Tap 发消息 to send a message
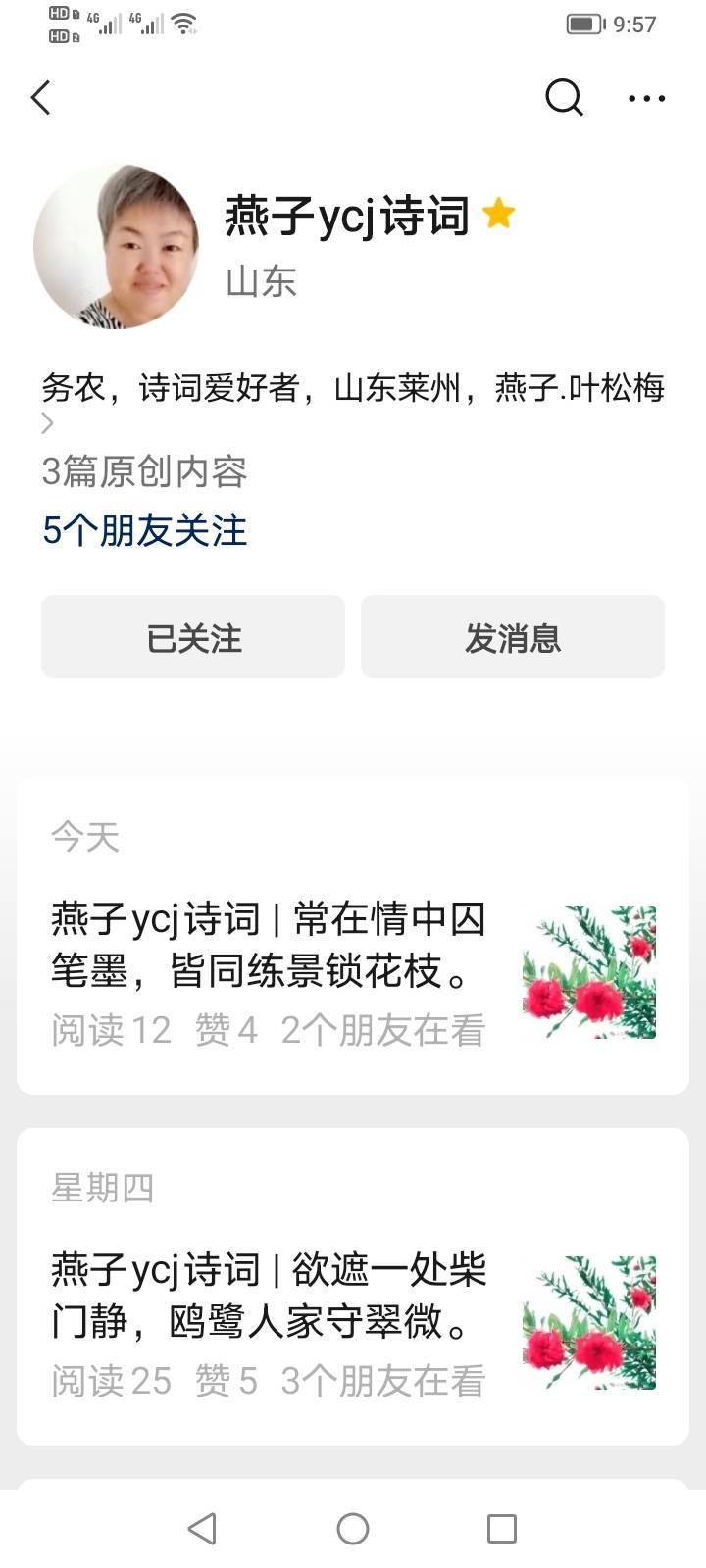 (513, 637)
